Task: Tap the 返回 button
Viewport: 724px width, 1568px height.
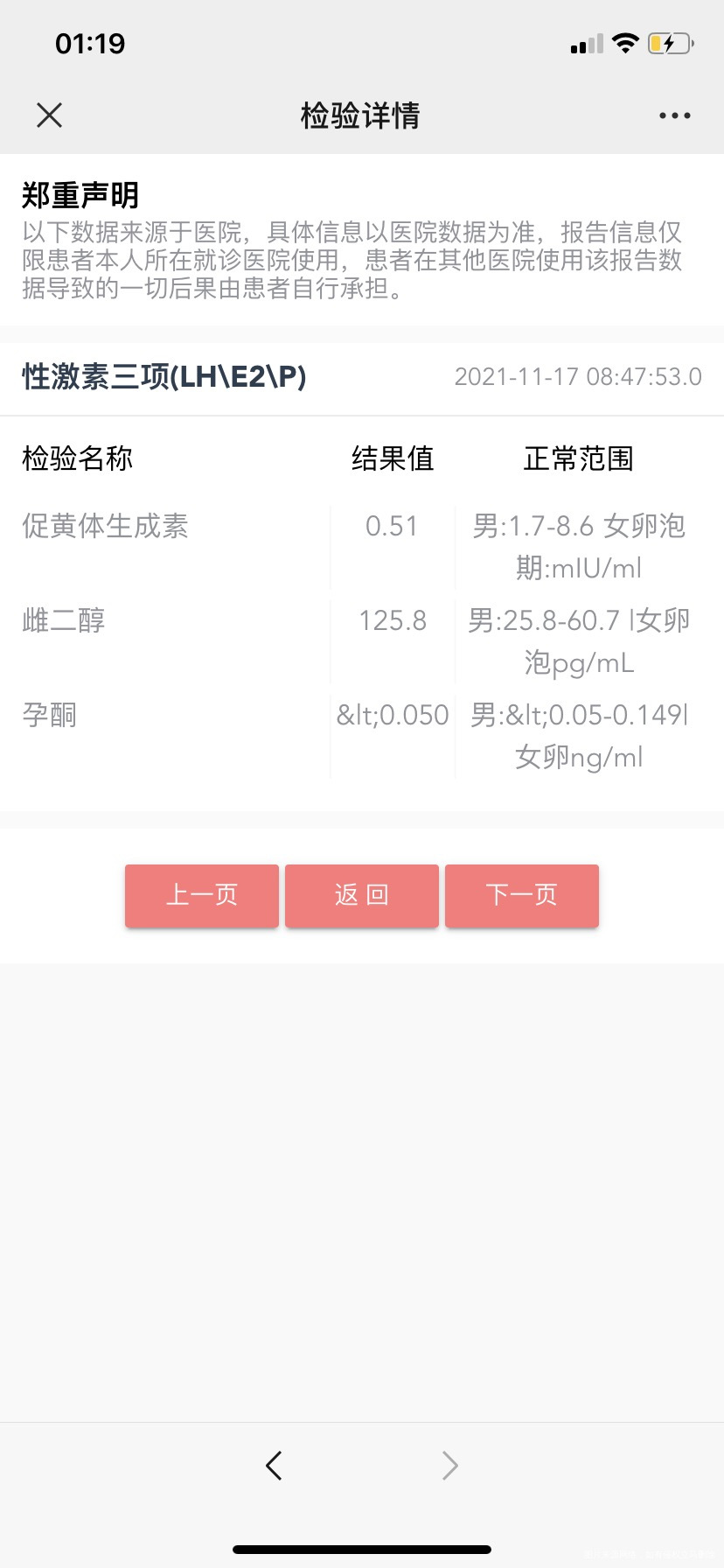Action: [x=361, y=895]
